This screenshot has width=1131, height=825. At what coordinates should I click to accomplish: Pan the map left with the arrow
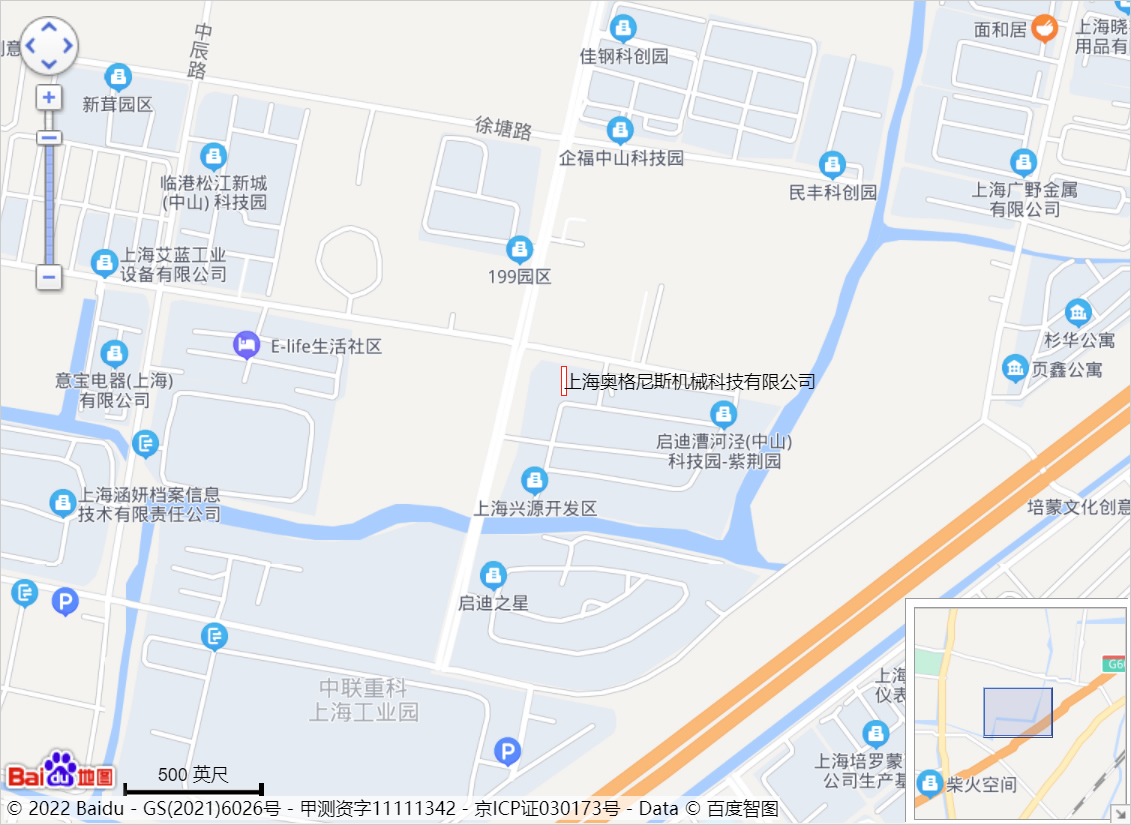click(x=31, y=46)
